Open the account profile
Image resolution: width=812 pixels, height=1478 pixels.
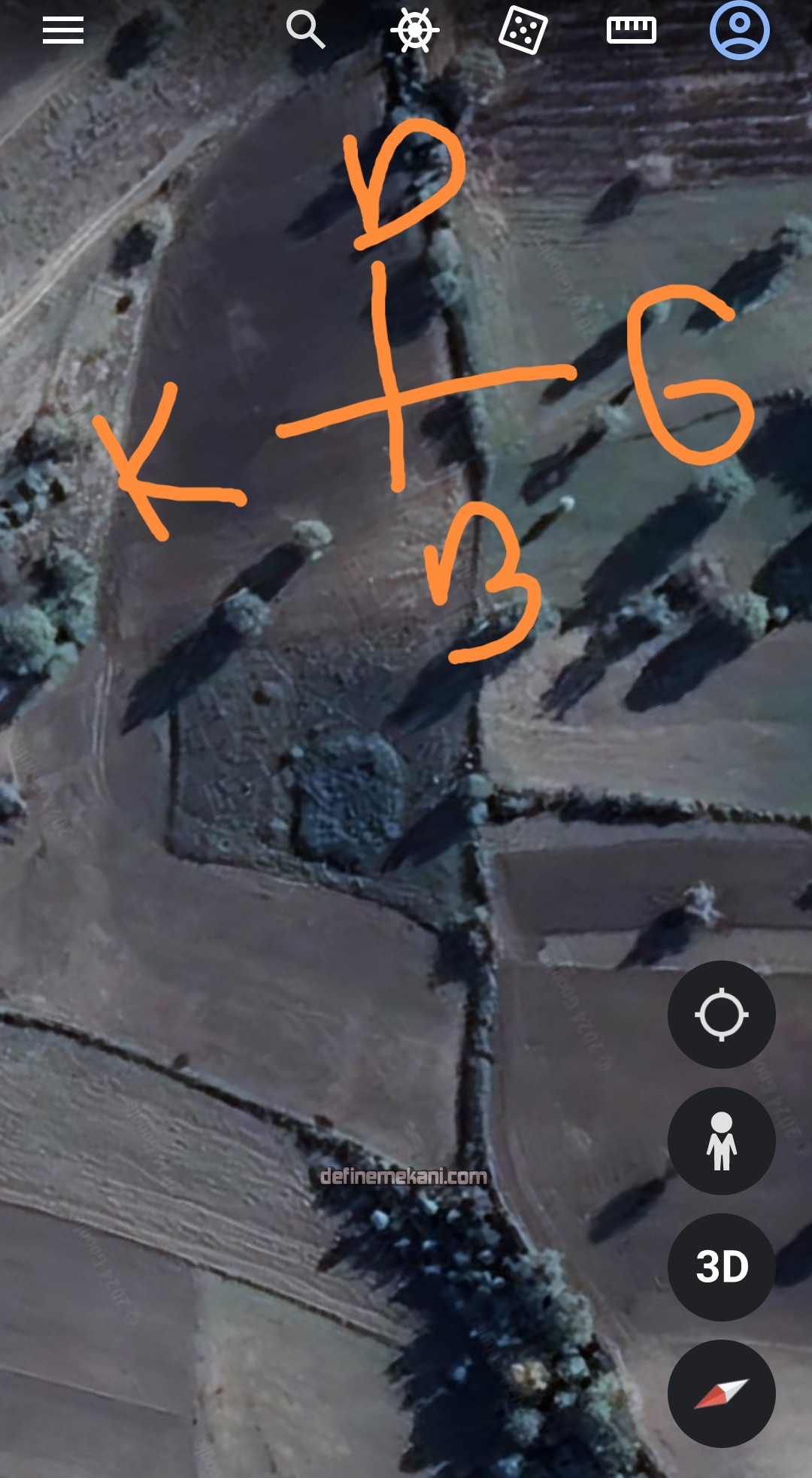point(740,30)
